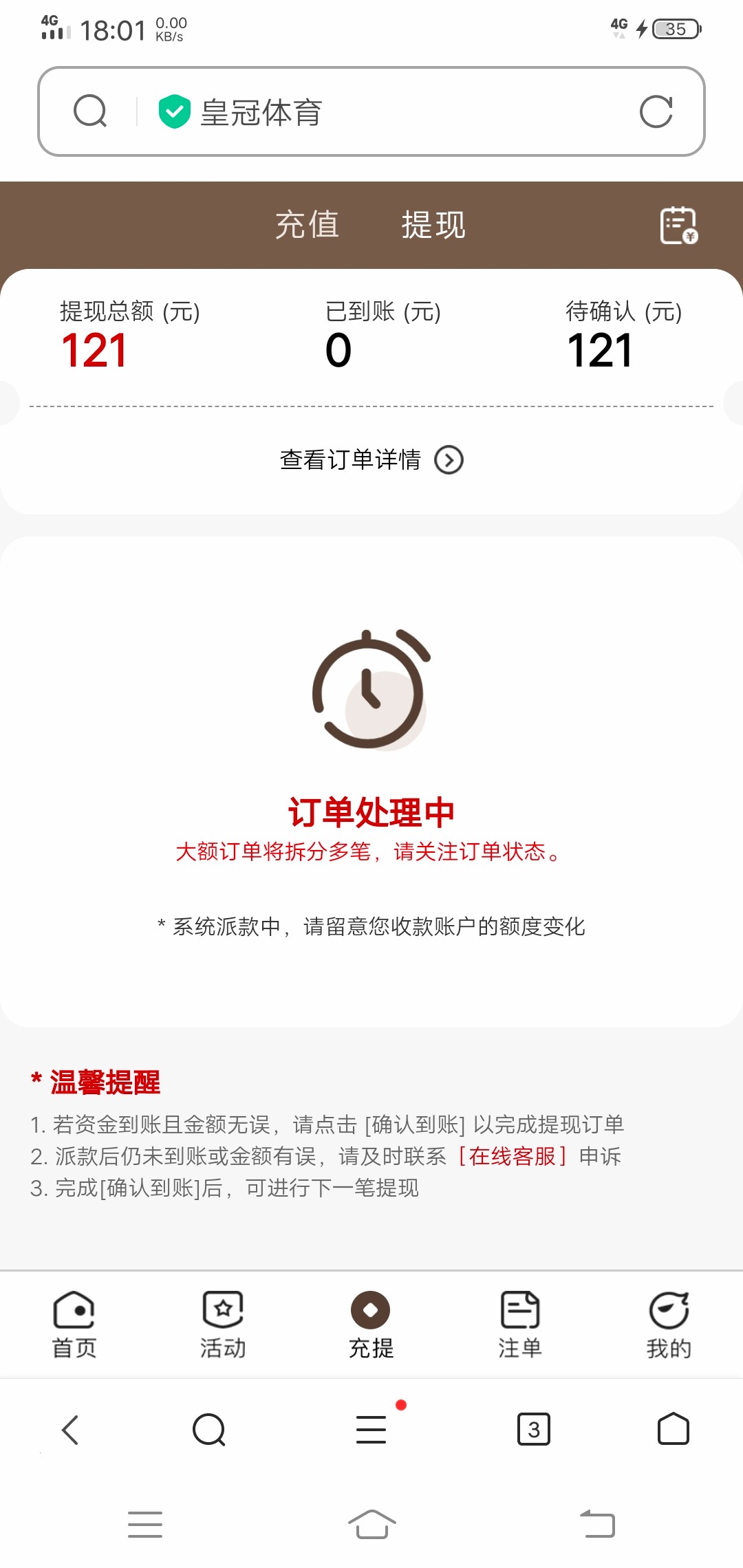Expand 查看订单详情 order details

tap(351, 459)
